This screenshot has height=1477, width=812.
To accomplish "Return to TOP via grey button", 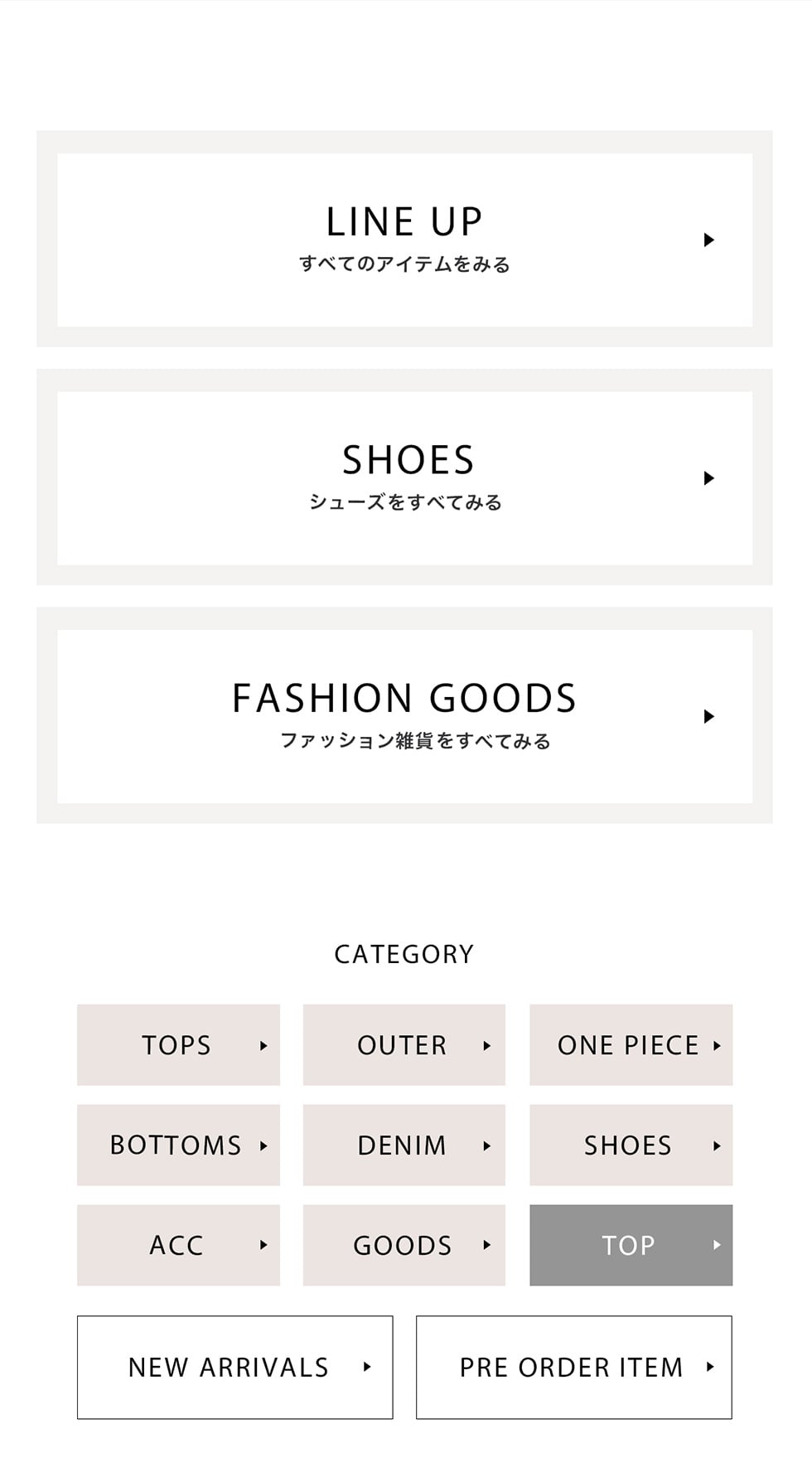I will pyautogui.click(x=631, y=1245).
